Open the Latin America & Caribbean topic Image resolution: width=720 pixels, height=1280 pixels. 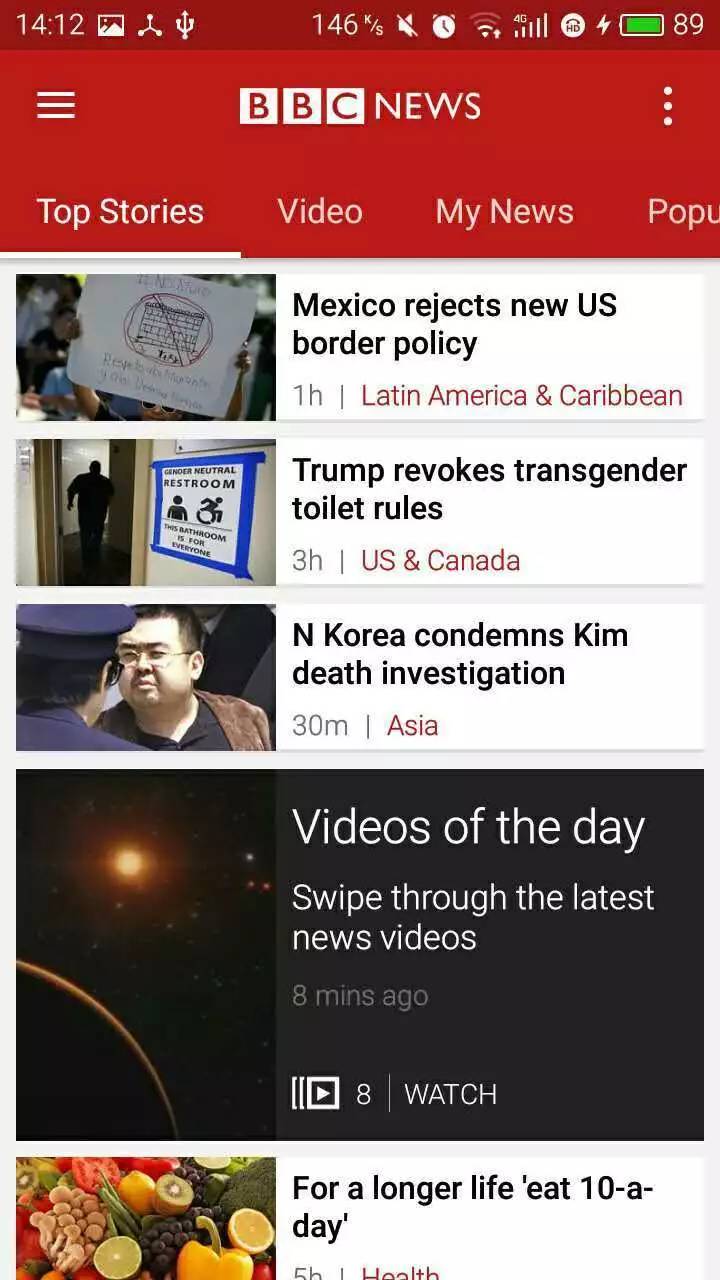(521, 396)
